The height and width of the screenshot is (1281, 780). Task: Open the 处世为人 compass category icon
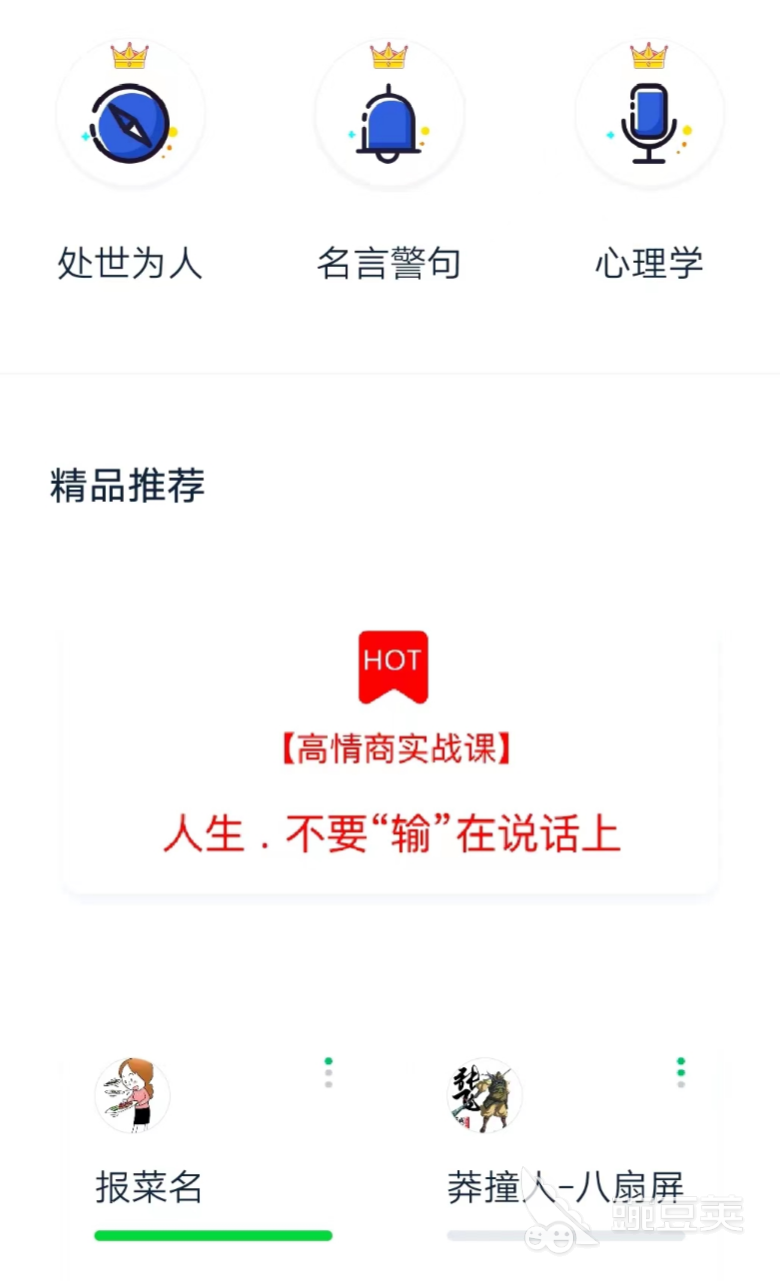[x=130, y=115]
